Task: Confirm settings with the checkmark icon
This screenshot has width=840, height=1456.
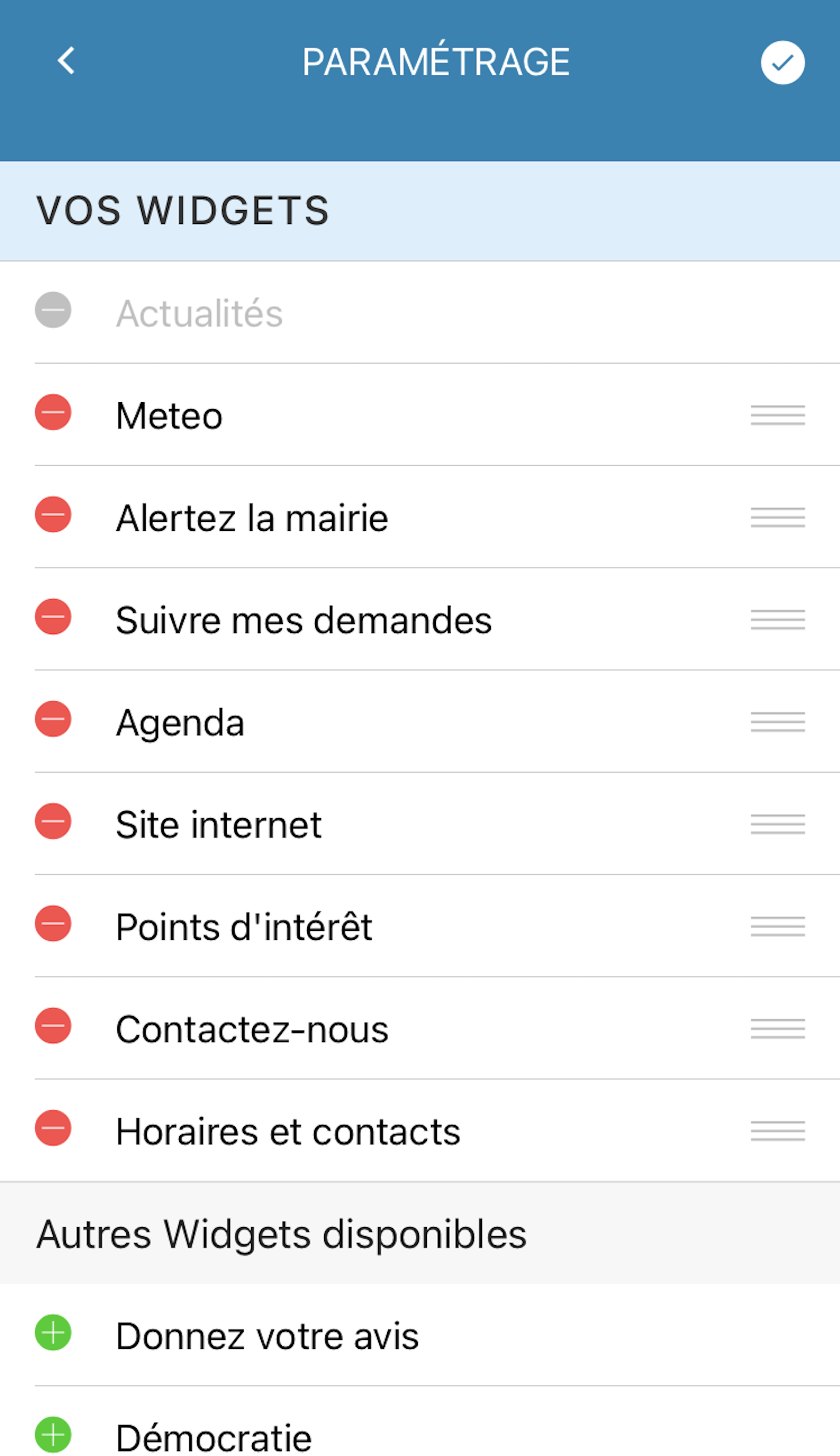Action: (x=782, y=62)
